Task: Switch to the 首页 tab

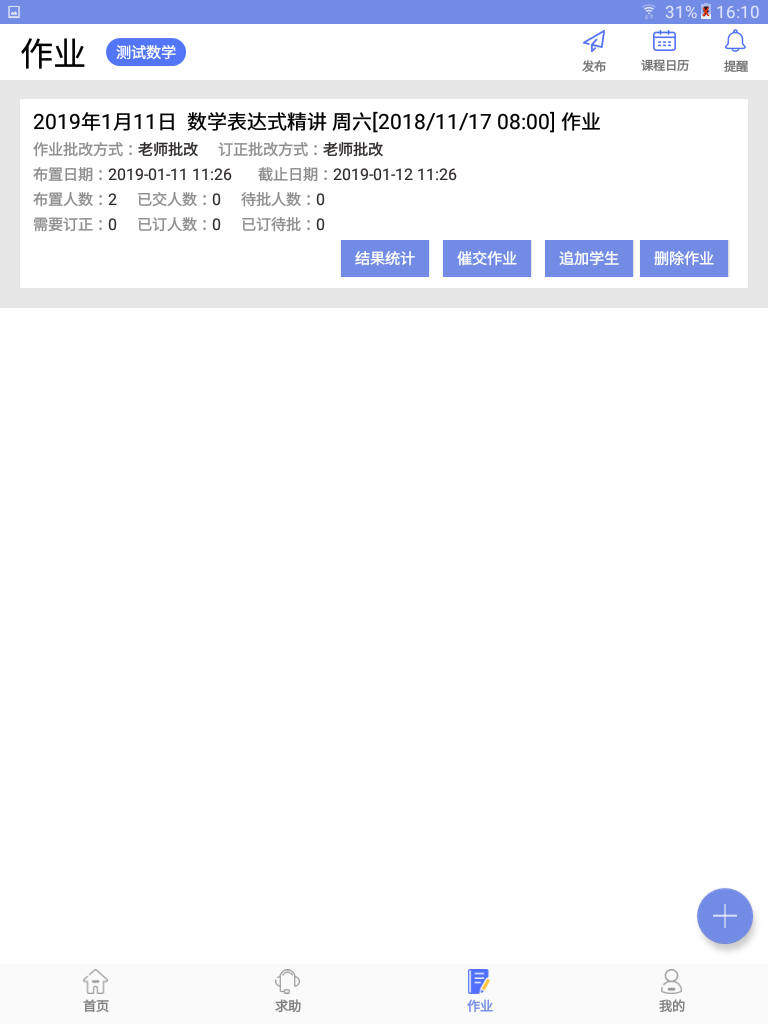Action: 96,992
